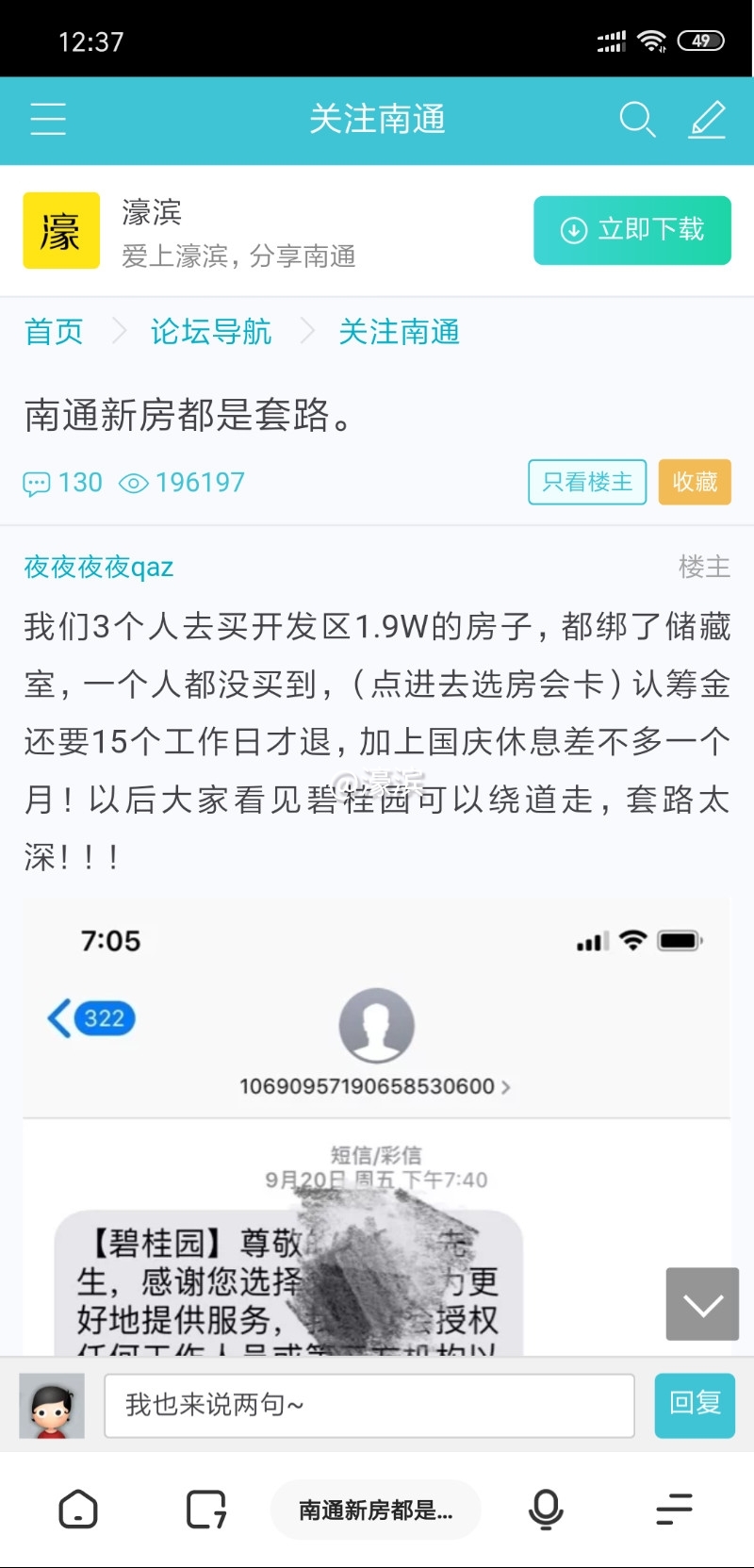
Task: Open the 首页 homepage link
Action: tap(54, 331)
